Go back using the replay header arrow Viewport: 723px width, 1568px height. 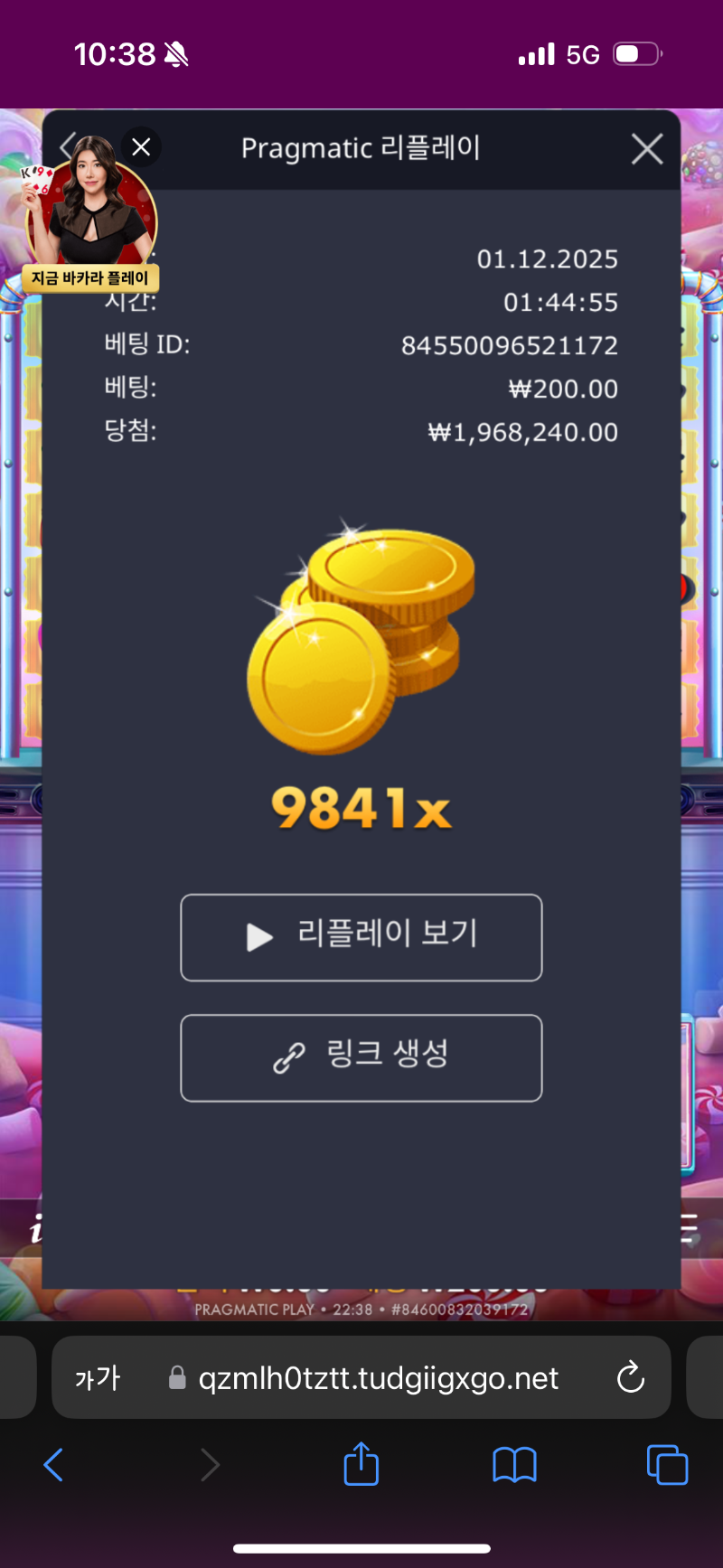pyautogui.click(x=66, y=146)
